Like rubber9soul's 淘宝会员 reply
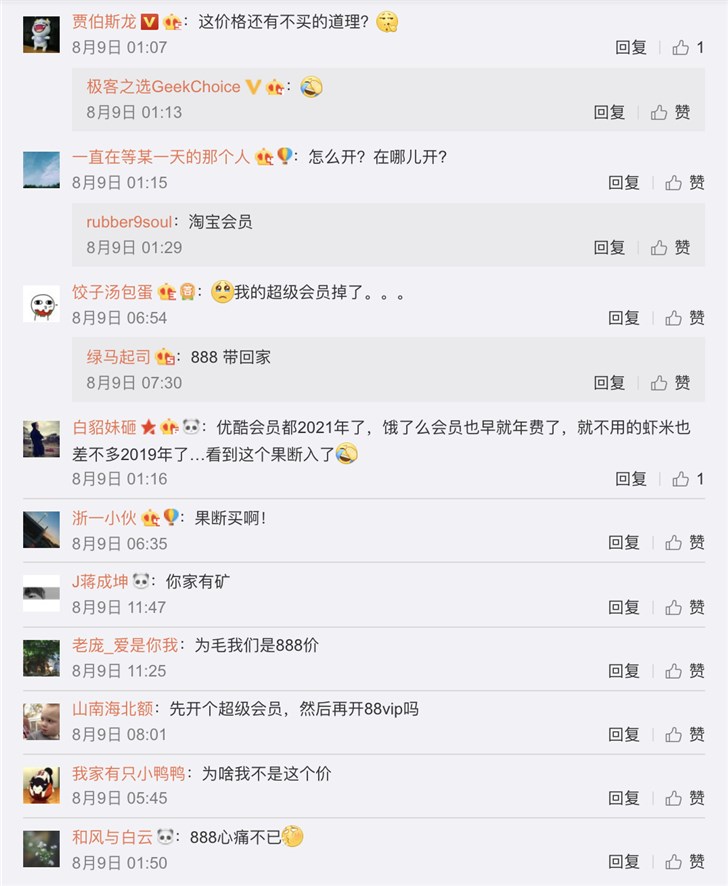 tap(670, 247)
